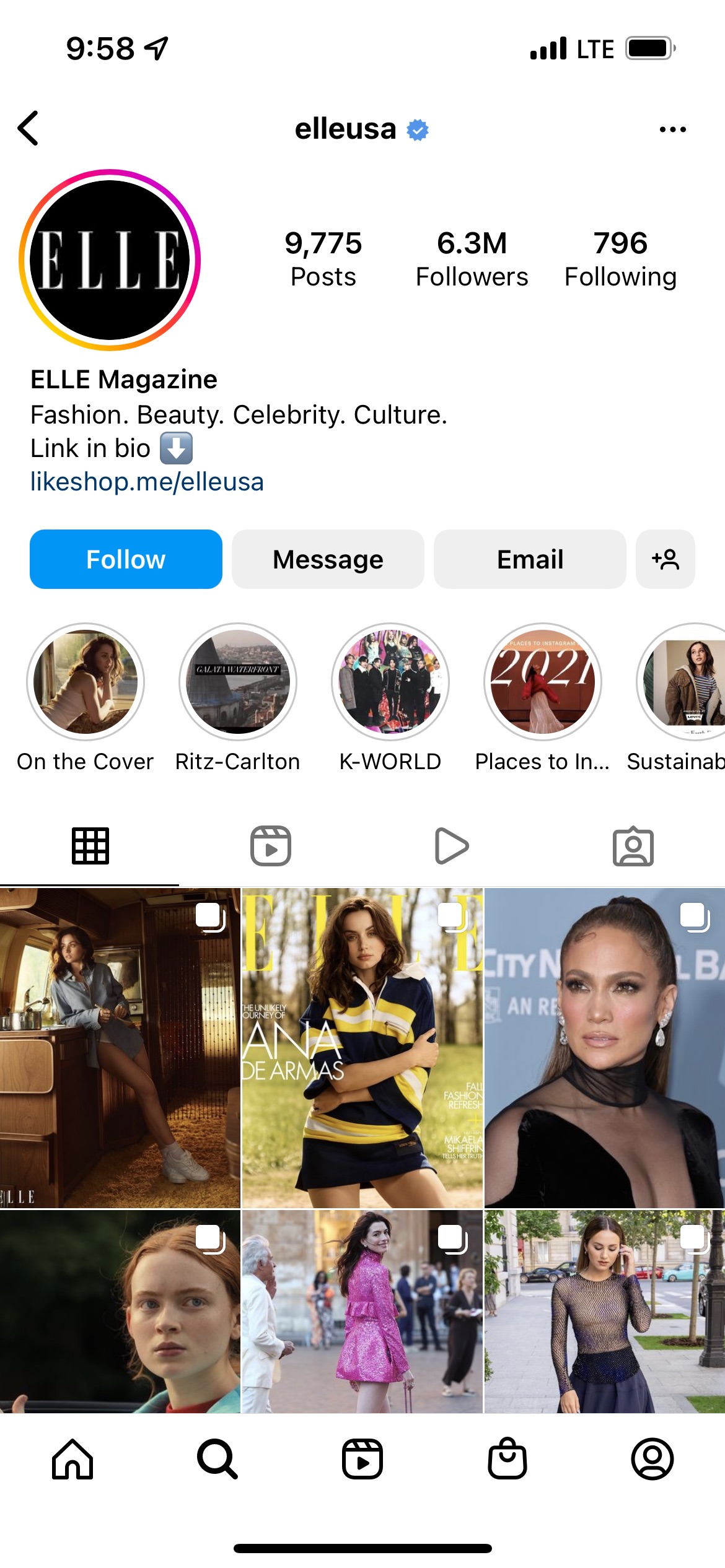Switch to the Reels profile tab

coord(271,846)
